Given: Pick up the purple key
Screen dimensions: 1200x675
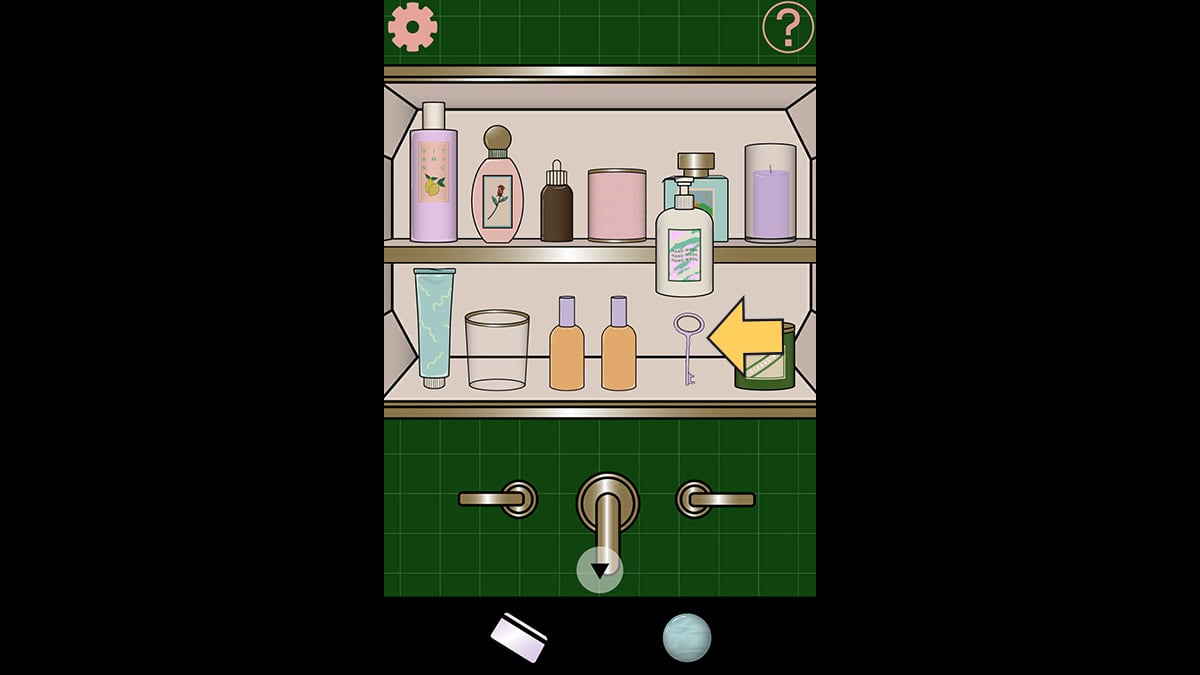Looking at the screenshot, I should point(688,347).
